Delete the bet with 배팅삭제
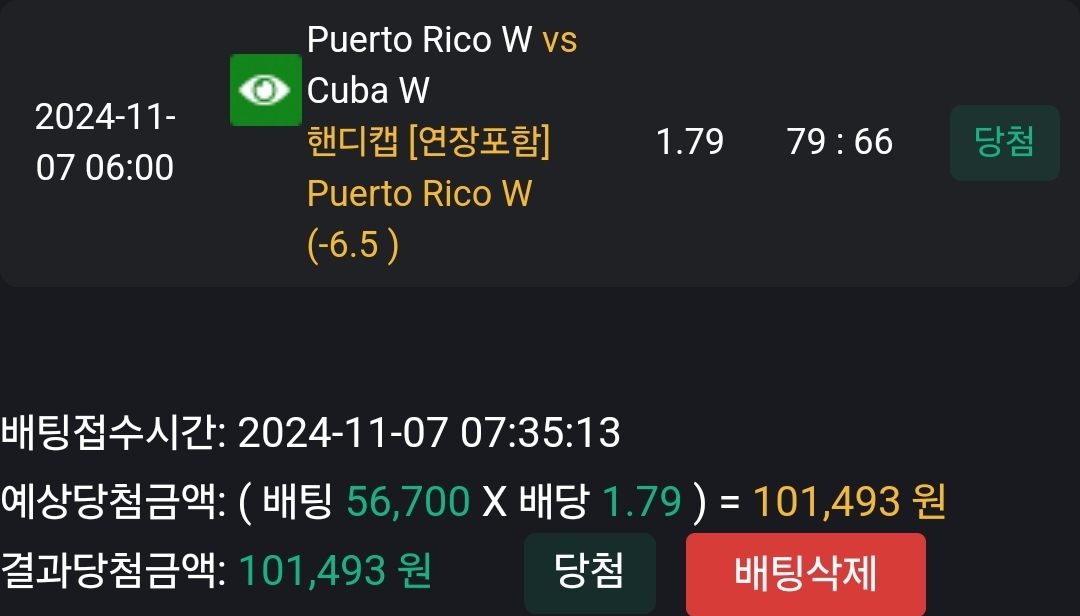 pos(805,574)
